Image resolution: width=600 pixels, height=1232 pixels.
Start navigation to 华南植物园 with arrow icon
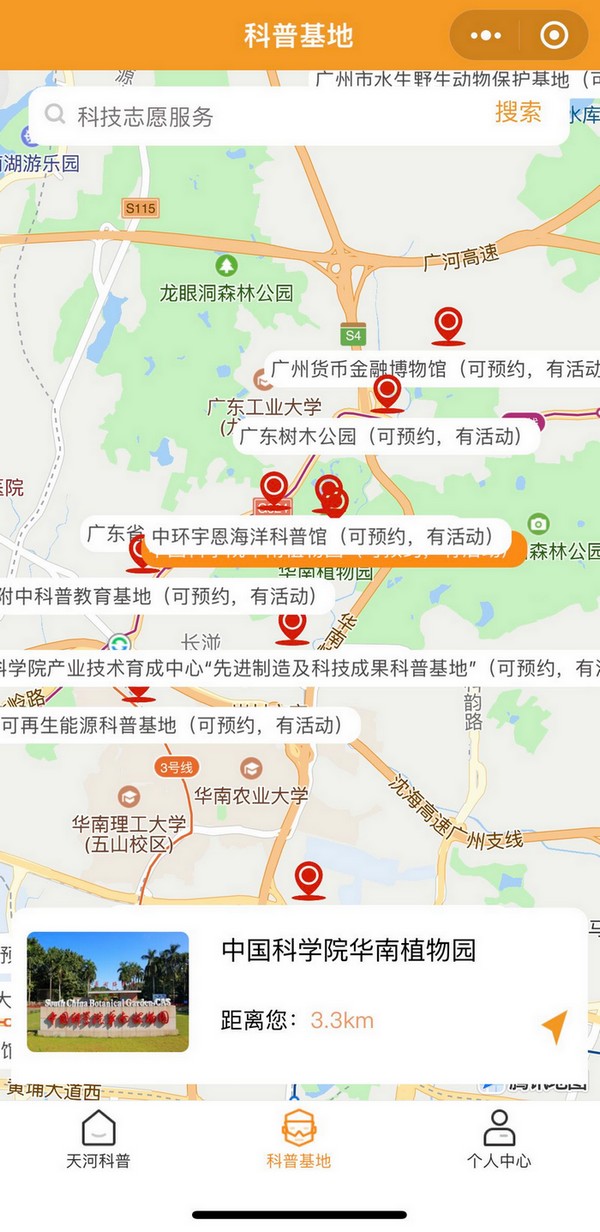pos(553,1026)
